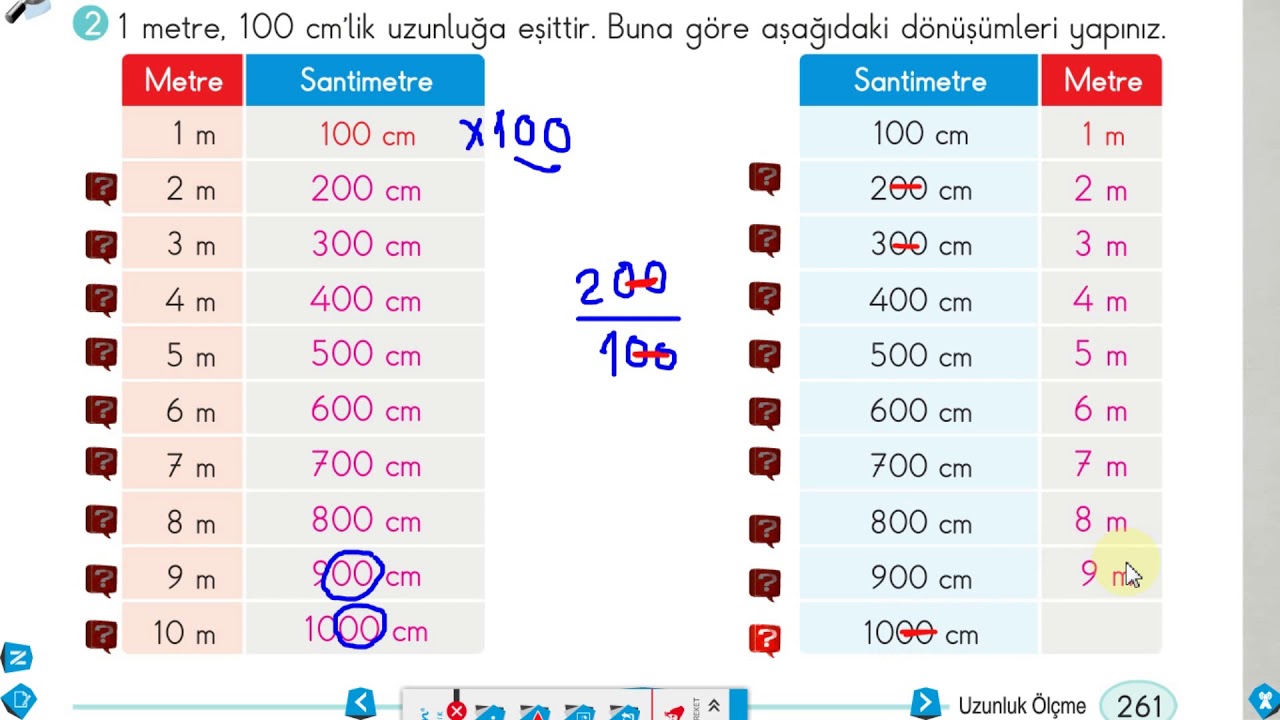Open the magnifier tool in top corner
Screen dimensions: 1280x720
click(25, 9)
